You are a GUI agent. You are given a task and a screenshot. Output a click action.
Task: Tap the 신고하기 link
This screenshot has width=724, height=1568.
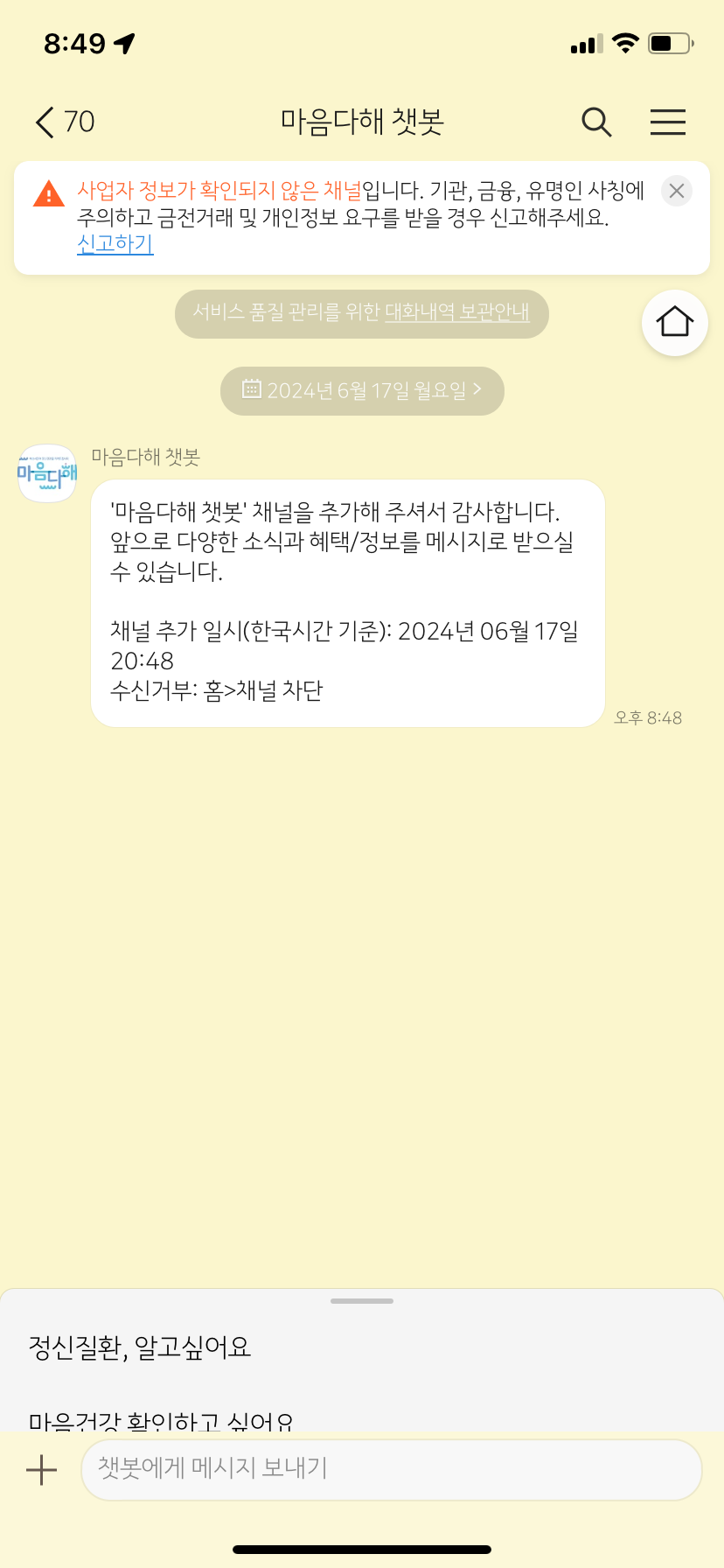[x=115, y=243]
